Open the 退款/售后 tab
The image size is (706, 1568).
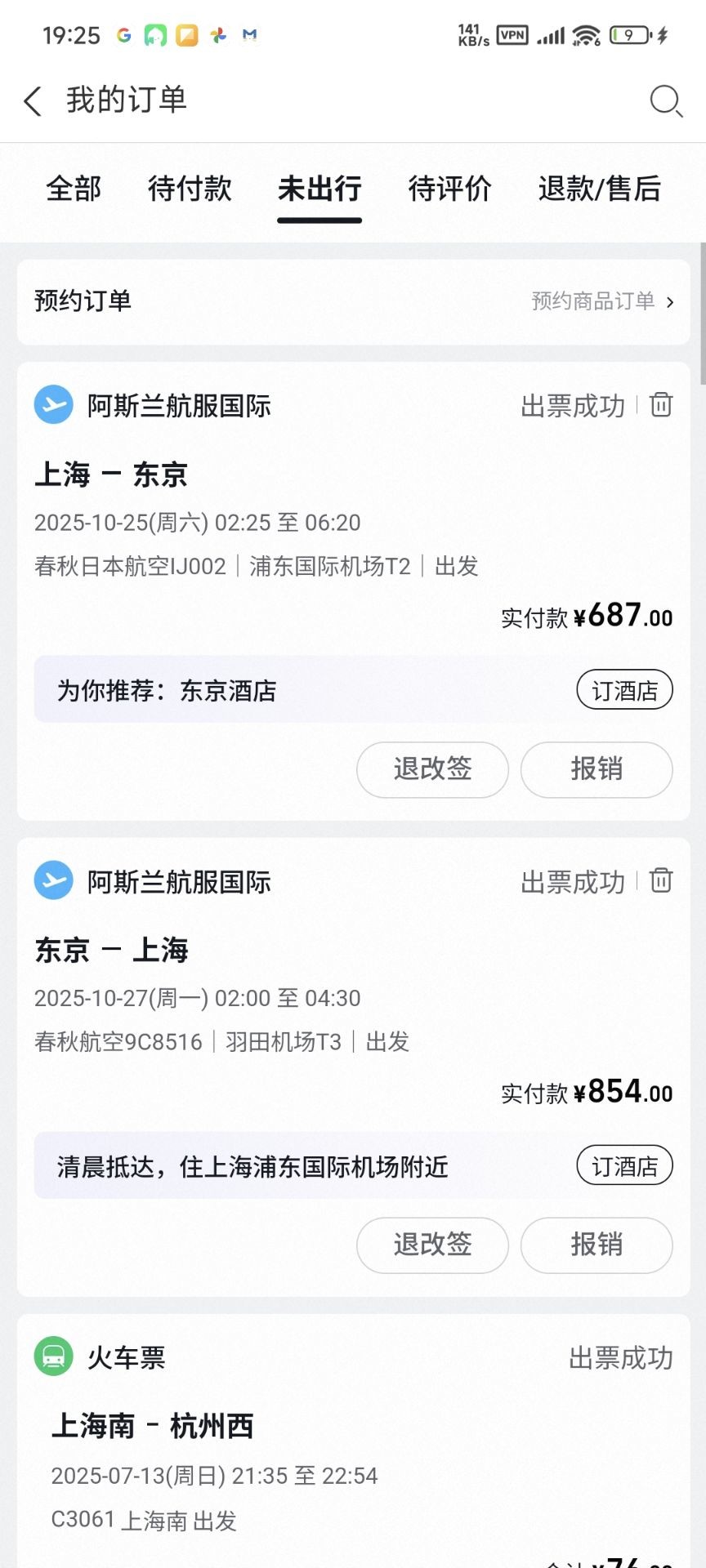point(600,189)
